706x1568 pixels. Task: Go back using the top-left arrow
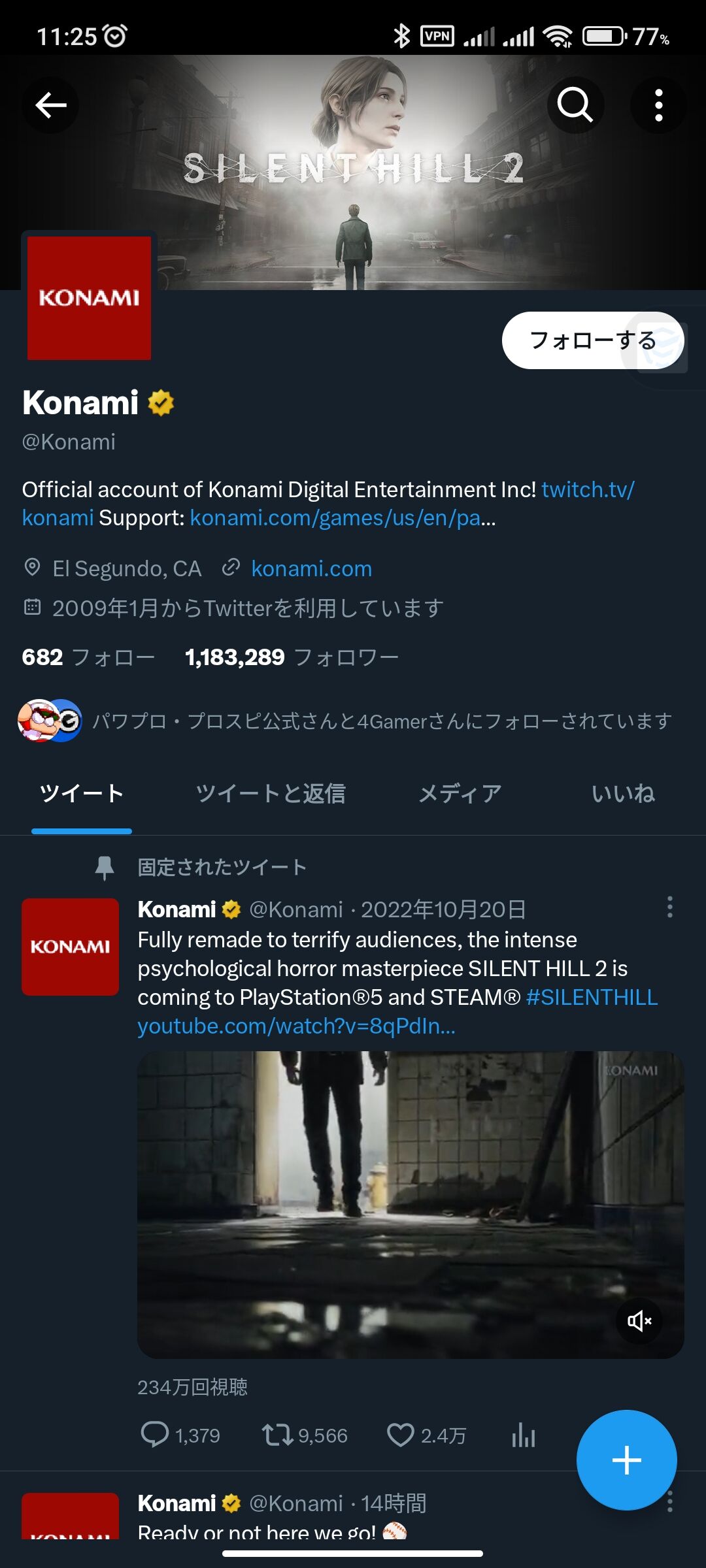[50, 105]
